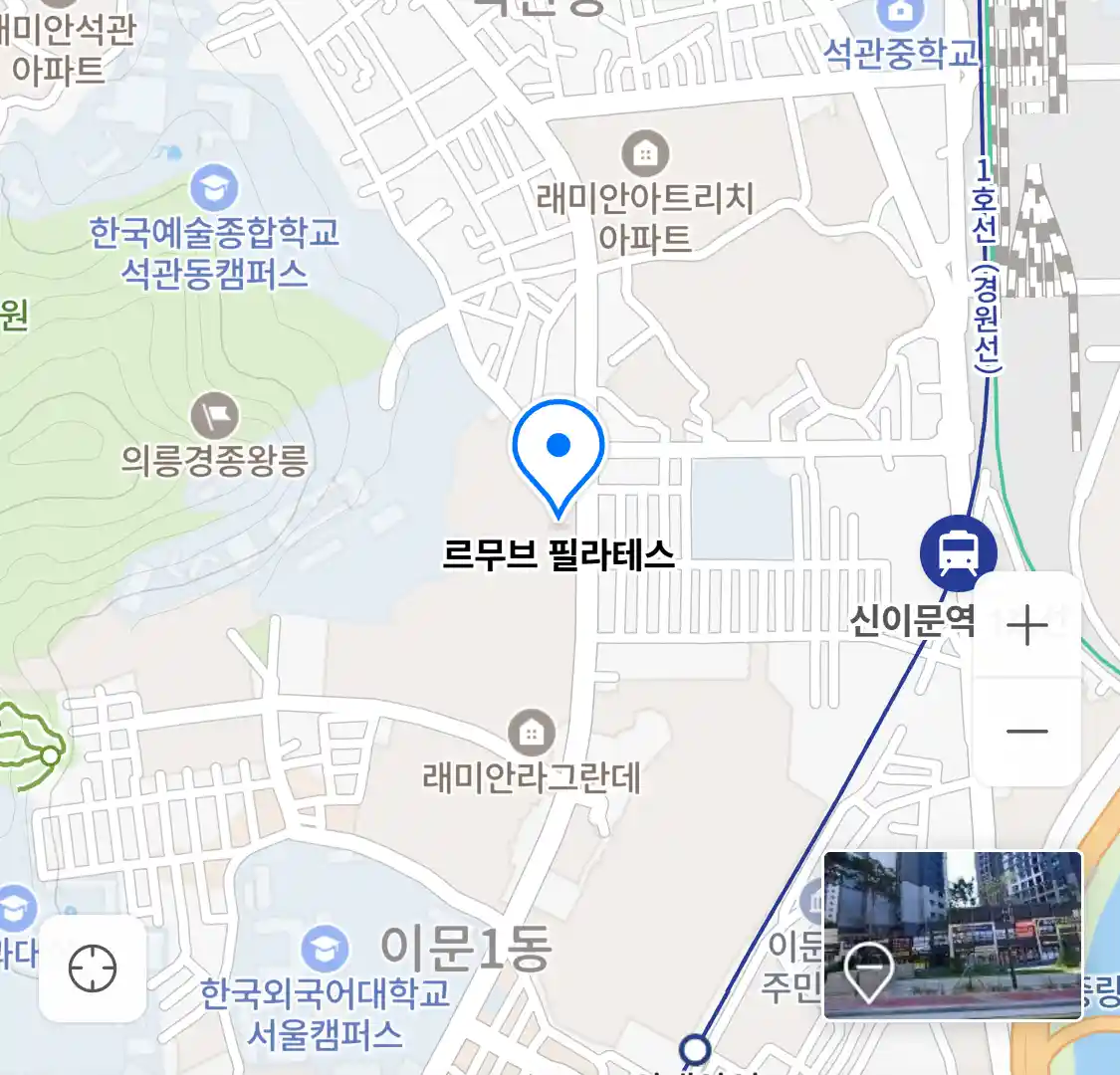Open 래미안라그란데 place marker
1120x1075 pixels.
point(532,735)
